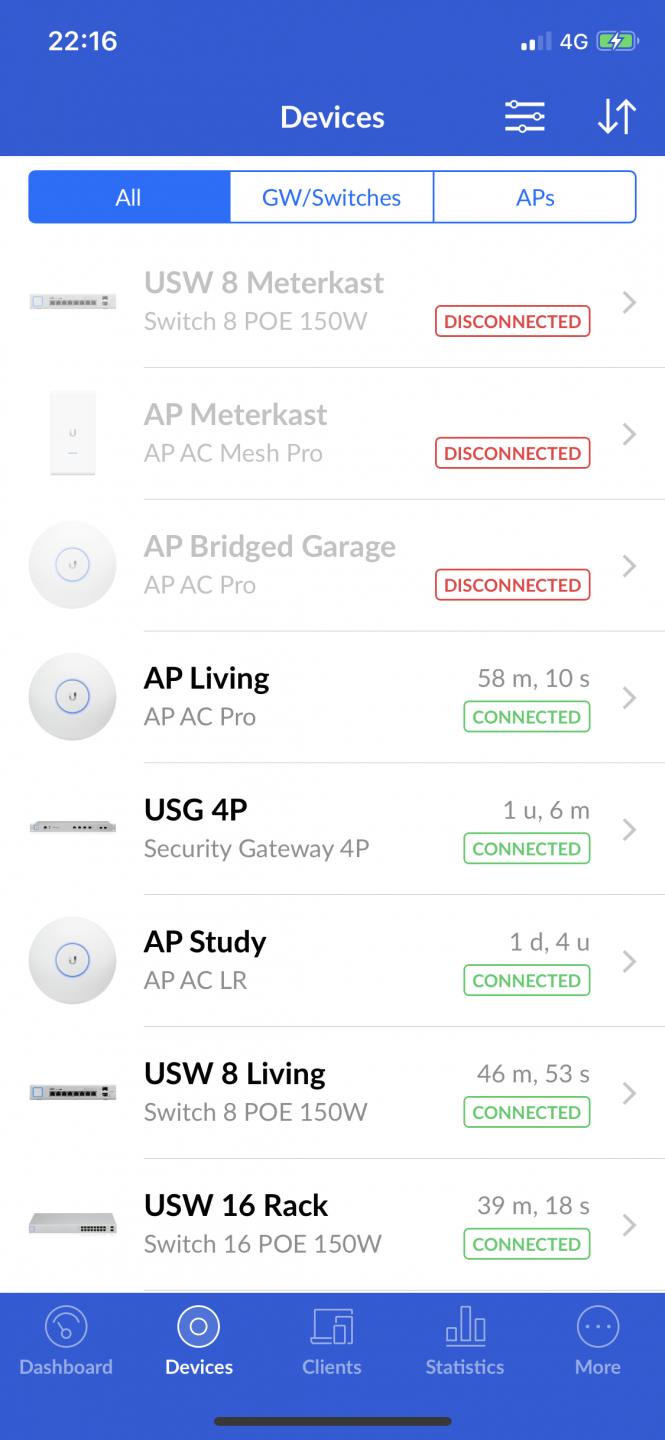Open USW 8 Meterkast device details
This screenshot has height=1440, width=665.
(x=332, y=302)
